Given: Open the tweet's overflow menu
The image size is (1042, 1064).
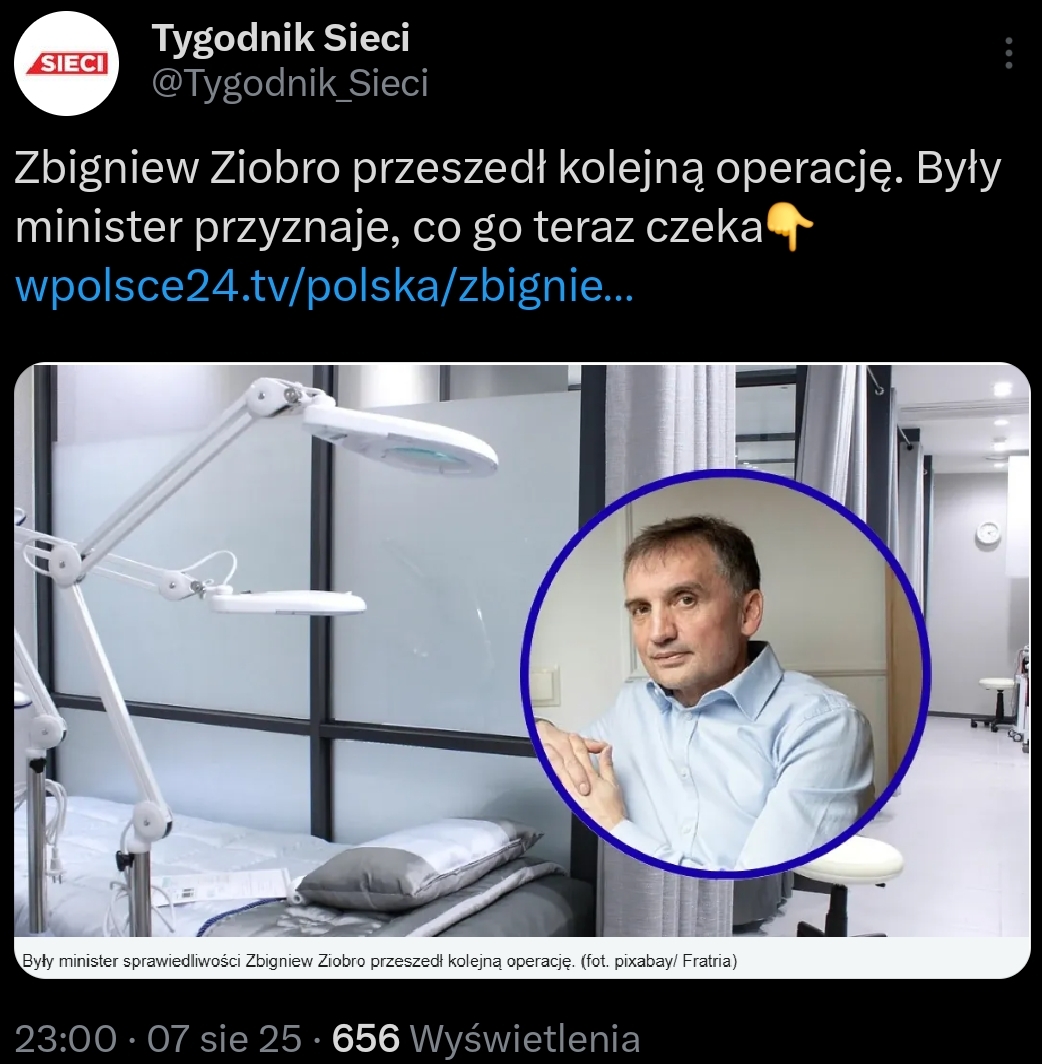Looking at the screenshot, I should (x=1008, y=53).
